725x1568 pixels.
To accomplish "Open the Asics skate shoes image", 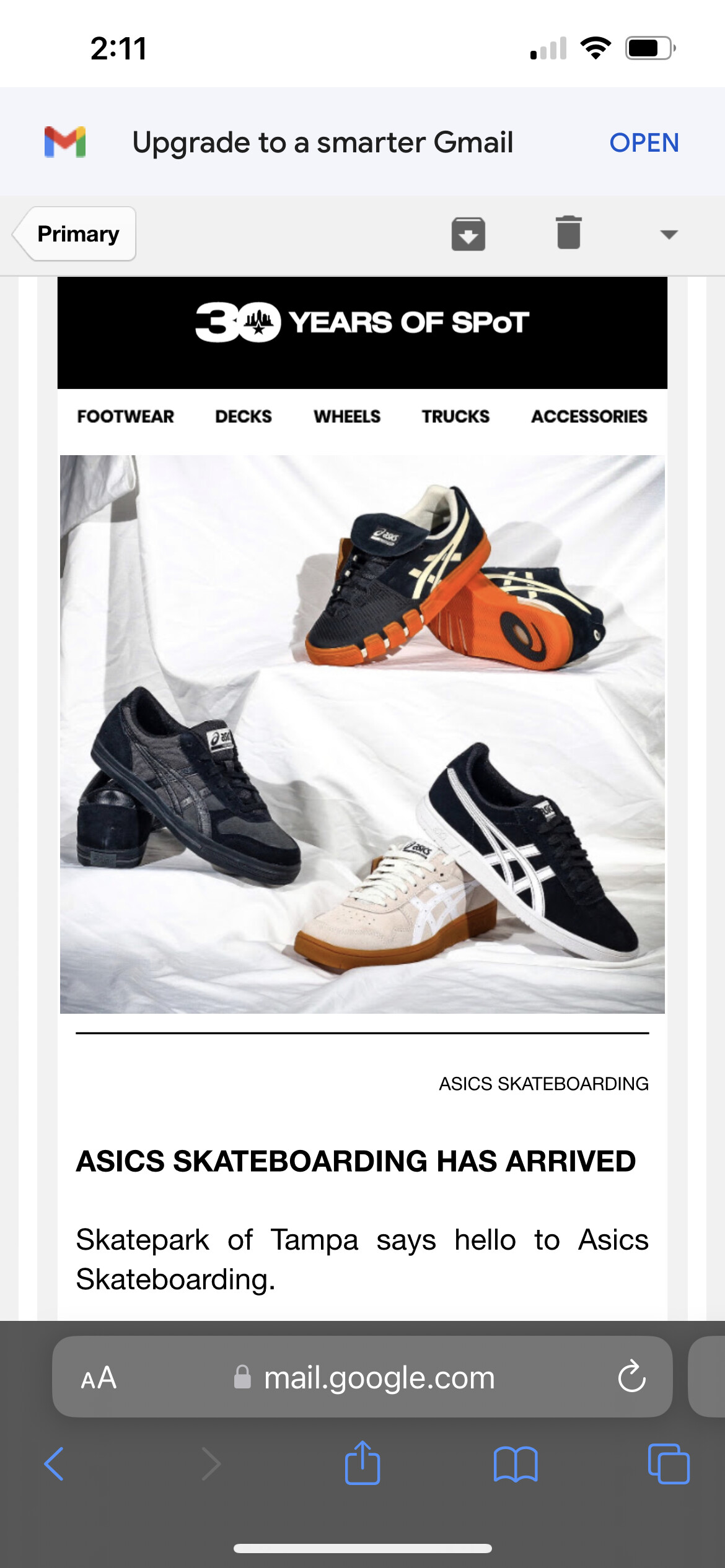I will point(362,734).
